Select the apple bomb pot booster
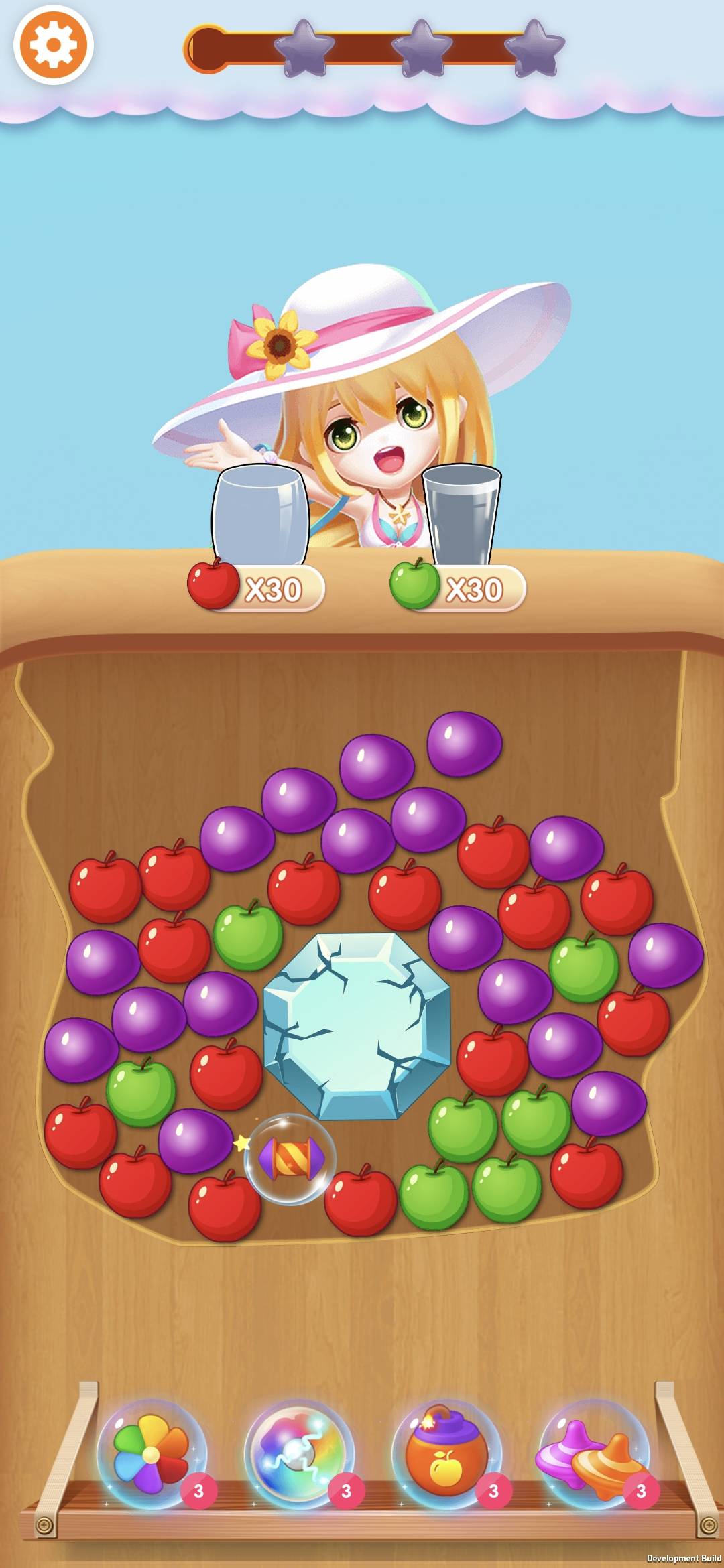 (445, 1454)
